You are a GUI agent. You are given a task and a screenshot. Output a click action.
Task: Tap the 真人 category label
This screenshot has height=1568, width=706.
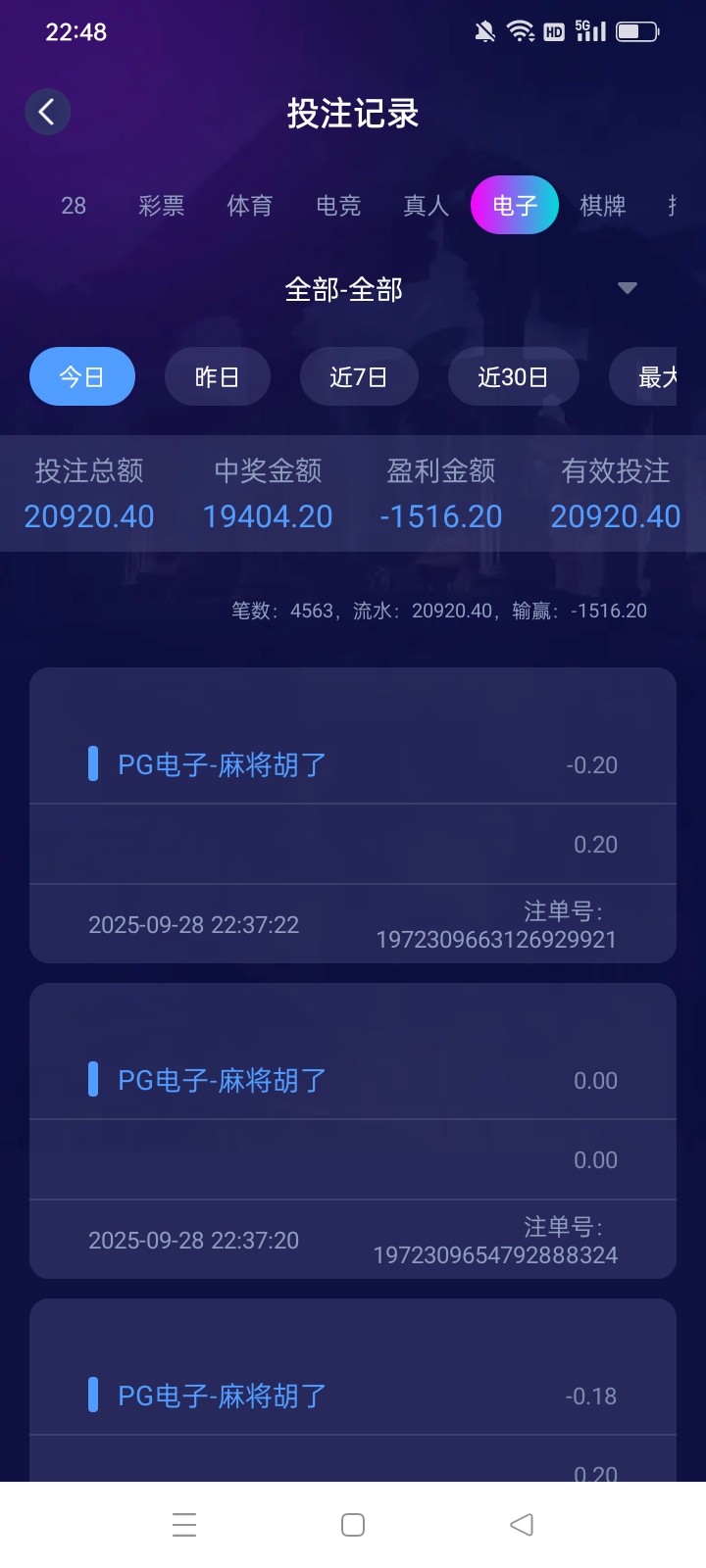[x=424, y=206]
